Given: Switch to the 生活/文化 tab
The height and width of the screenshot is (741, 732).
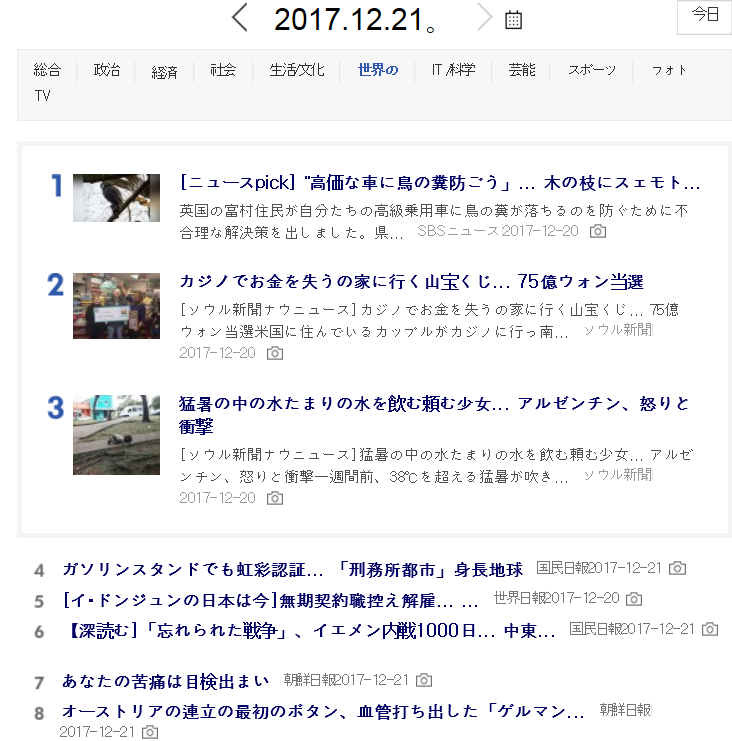Looking at the screenshot, I should tap(297, 70).
